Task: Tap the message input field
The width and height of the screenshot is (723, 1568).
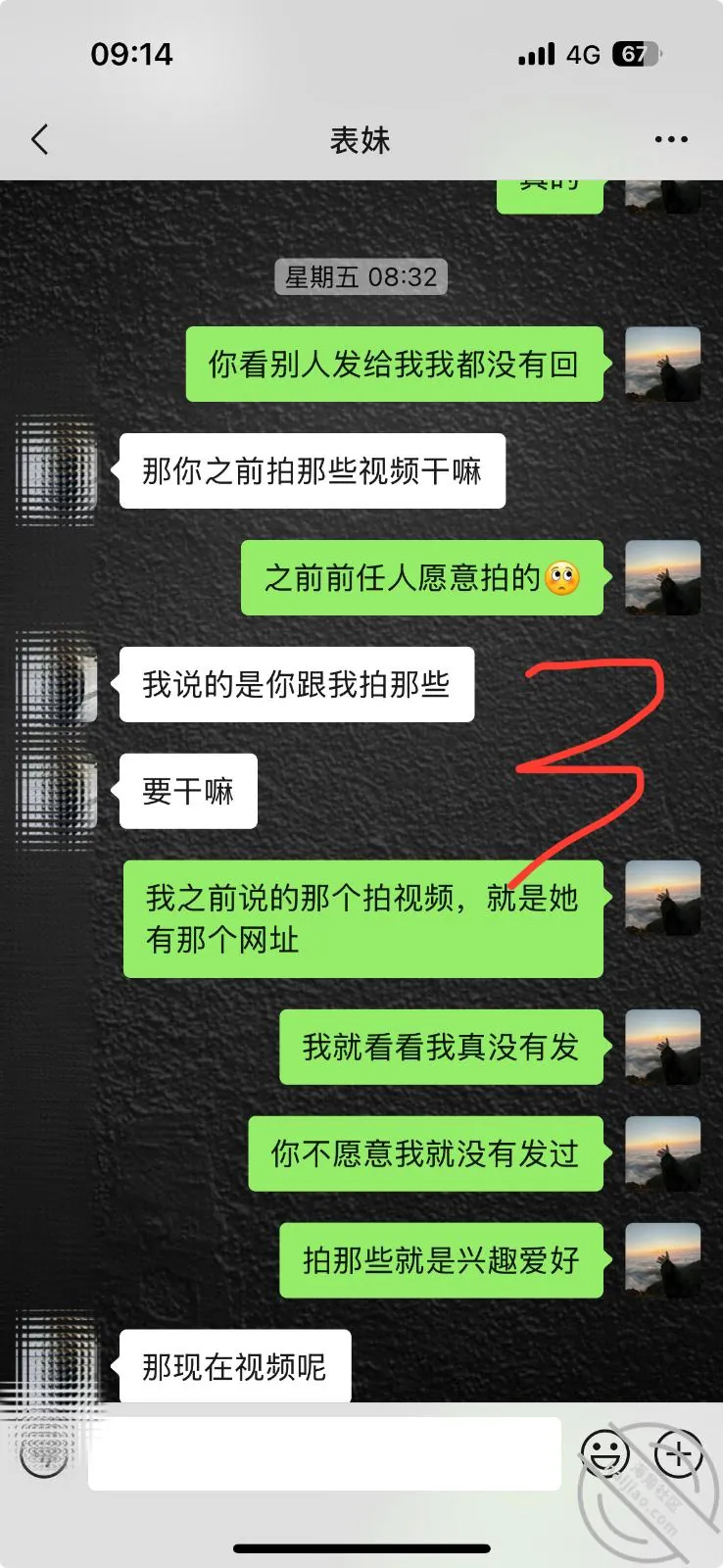Action: tap(324, 1453)
